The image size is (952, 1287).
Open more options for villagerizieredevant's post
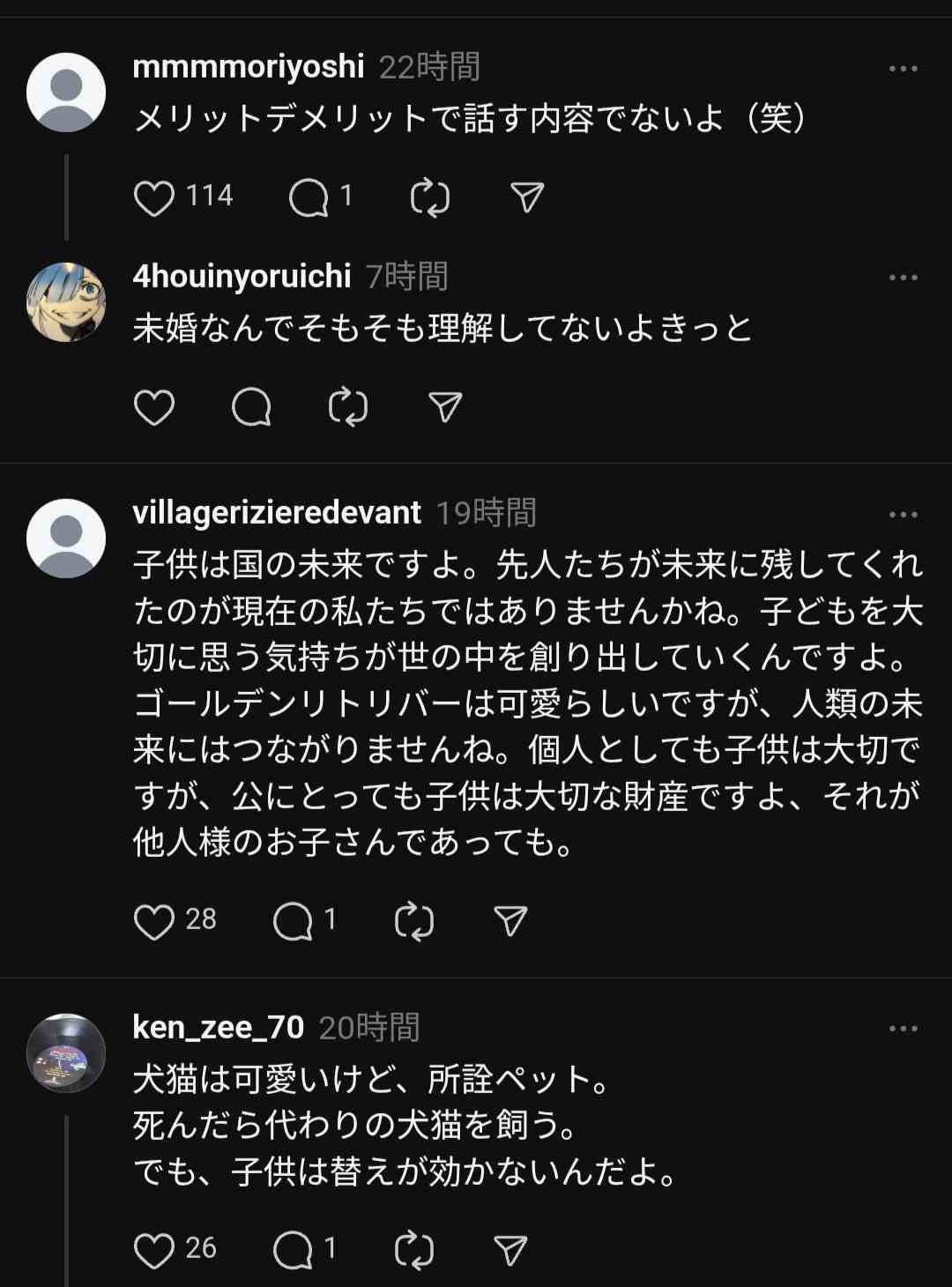click(903, 514)
